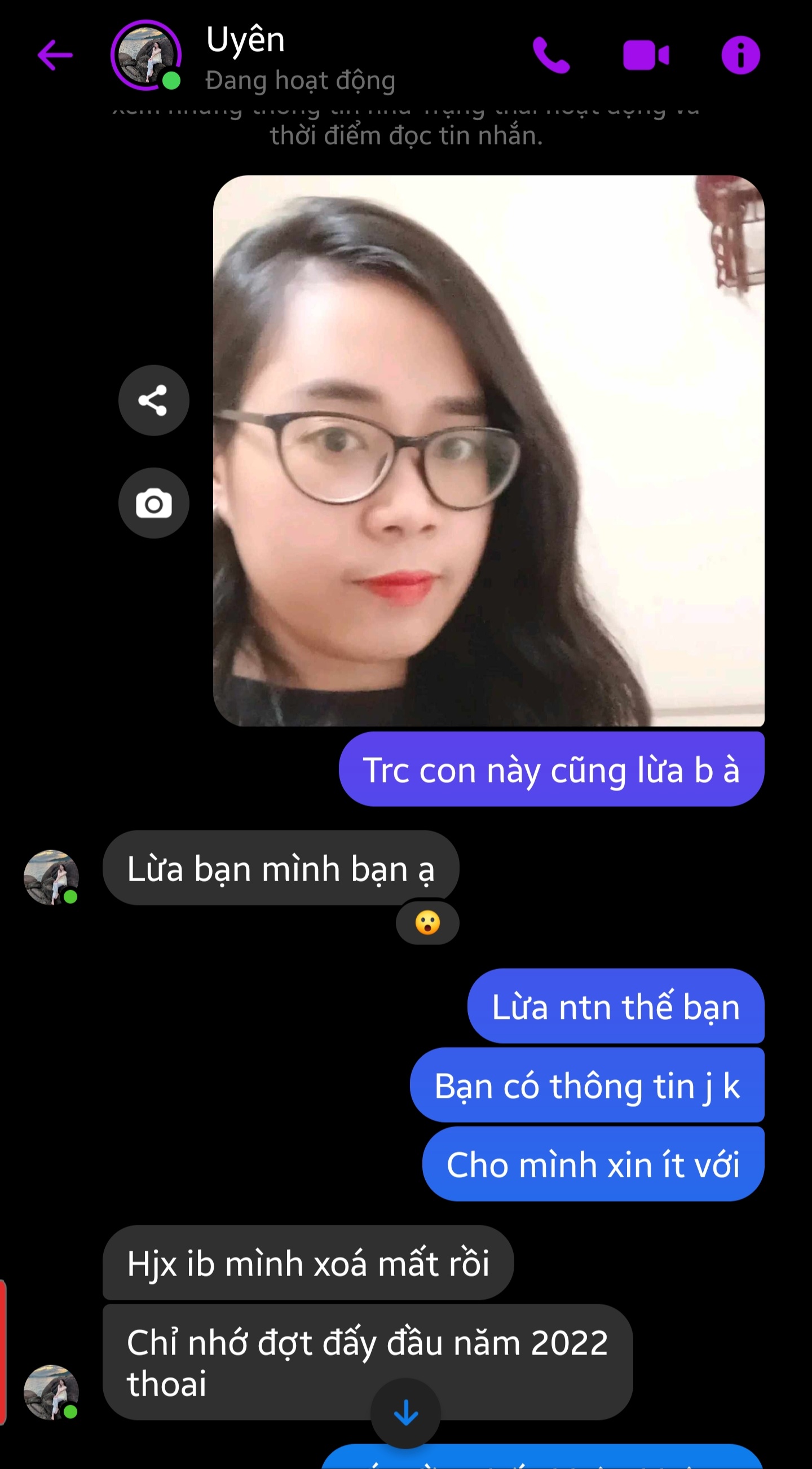The height and width of the screenshot is (1469, 812).
Task: Start a video call with Uyên
Action: 646,55
